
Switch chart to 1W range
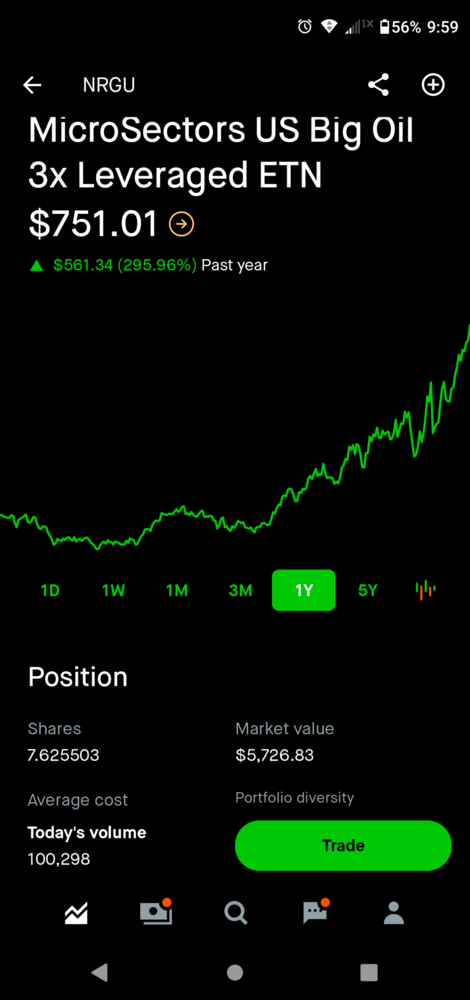[x=113, y=591]
